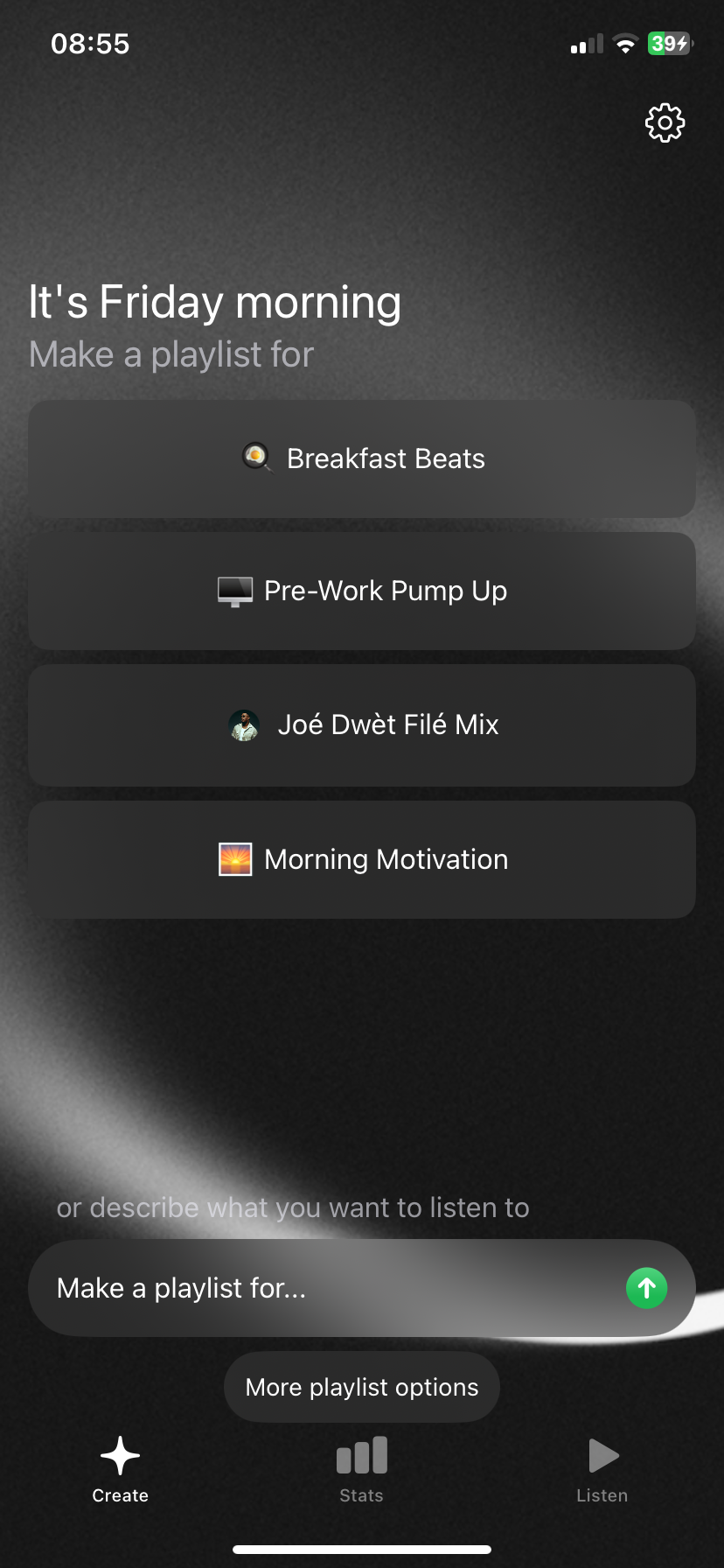Open the settings gear
This screenshot has width=724, height=1568.
(x=665, y=123)
